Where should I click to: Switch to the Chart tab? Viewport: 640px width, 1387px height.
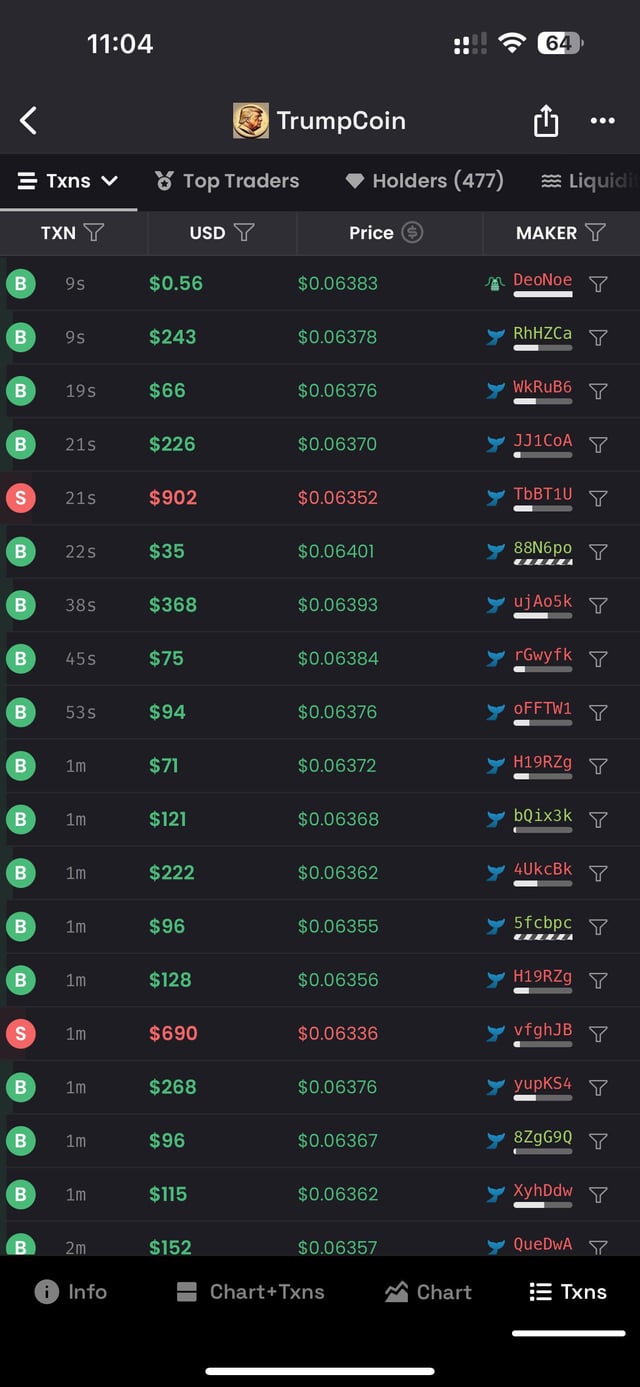pyautogui.click(x=428, y=1292)
